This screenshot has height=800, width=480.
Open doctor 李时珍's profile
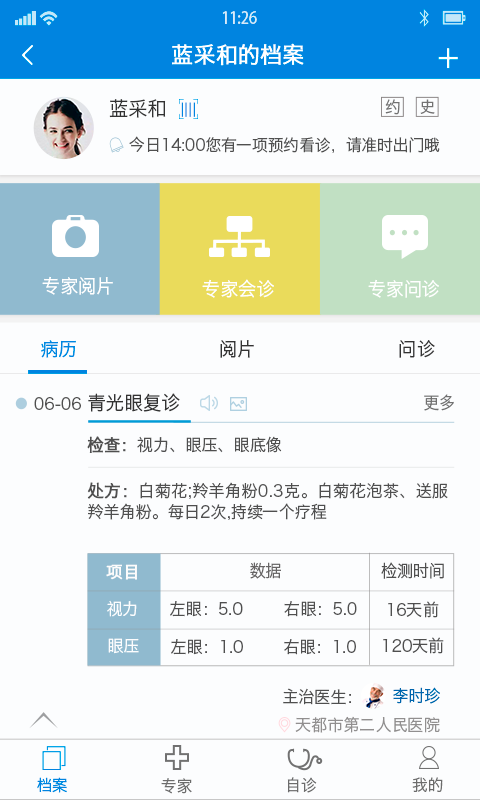click(401, 696)
